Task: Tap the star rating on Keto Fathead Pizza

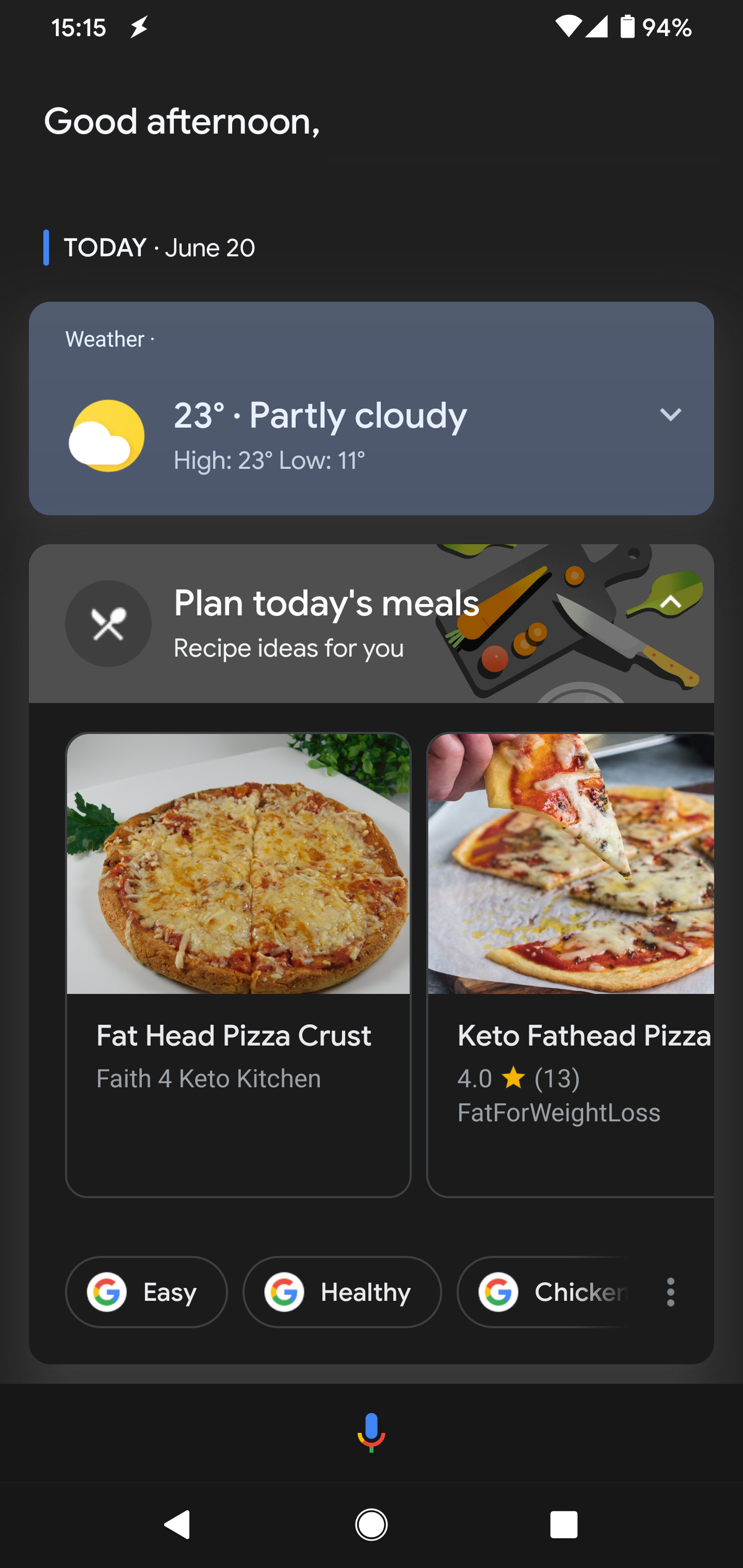Action: point(513,1077)
